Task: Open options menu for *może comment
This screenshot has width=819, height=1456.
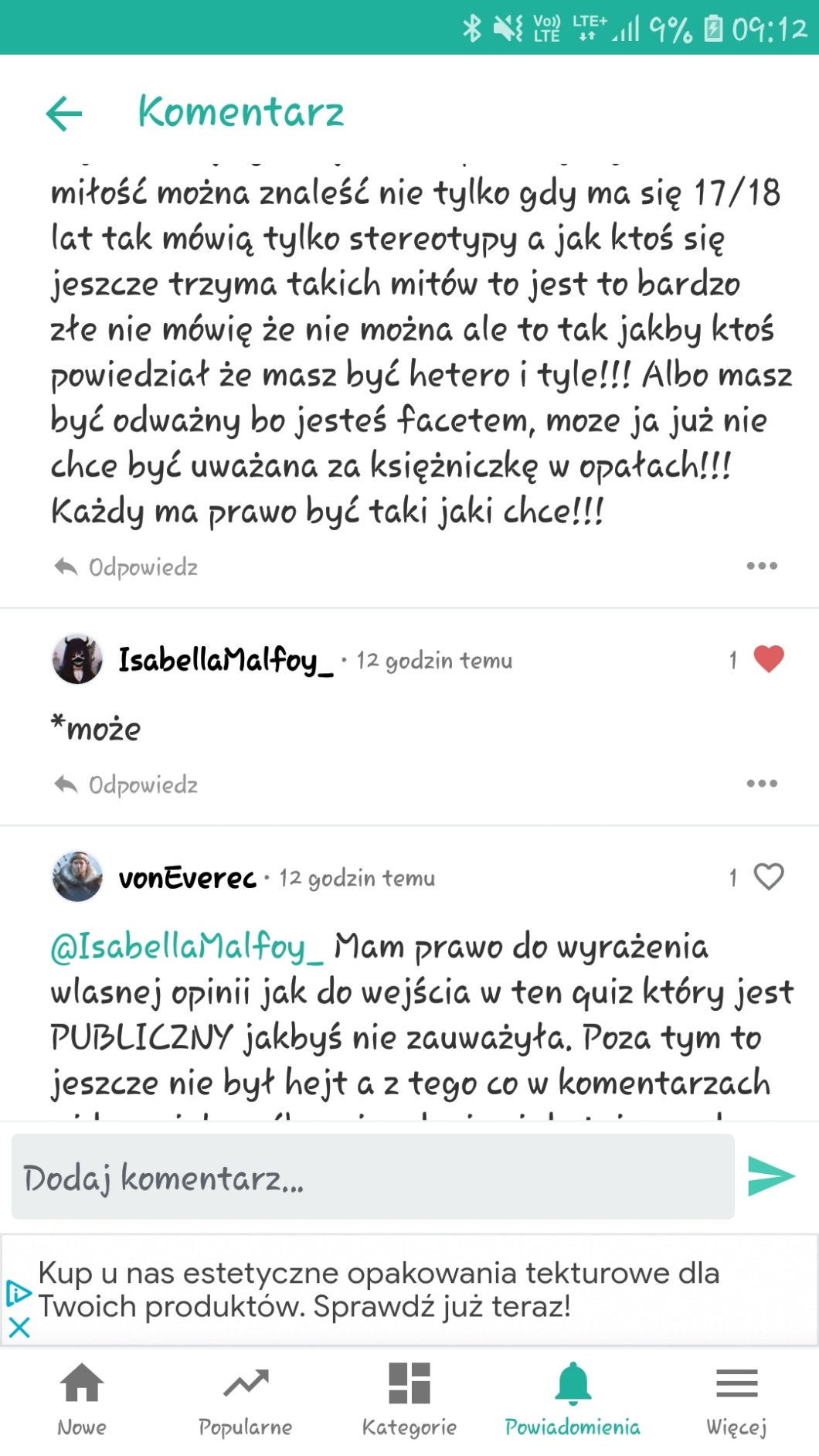Action: point(762,784)
